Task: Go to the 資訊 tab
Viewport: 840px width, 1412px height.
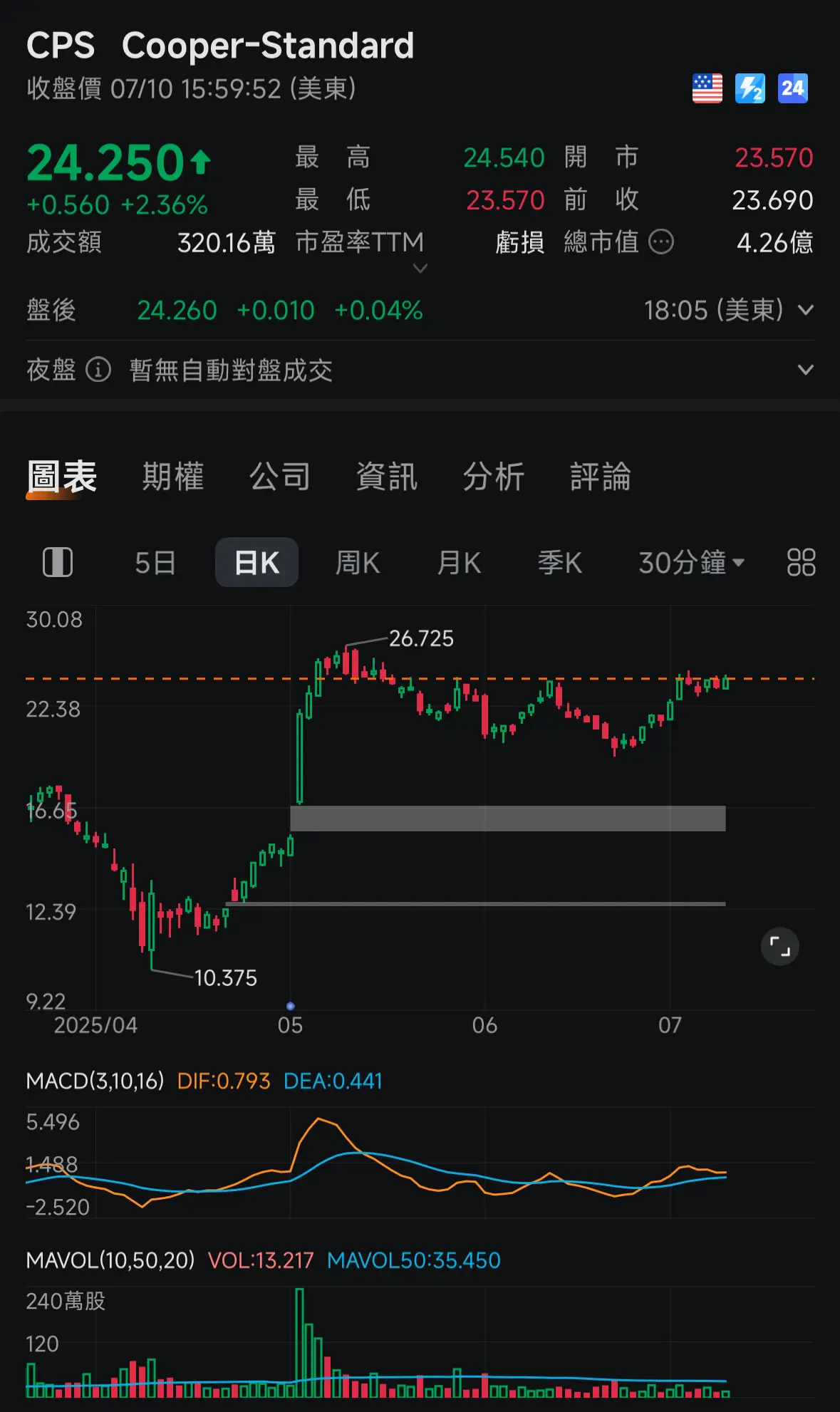Action: point(387,476)
